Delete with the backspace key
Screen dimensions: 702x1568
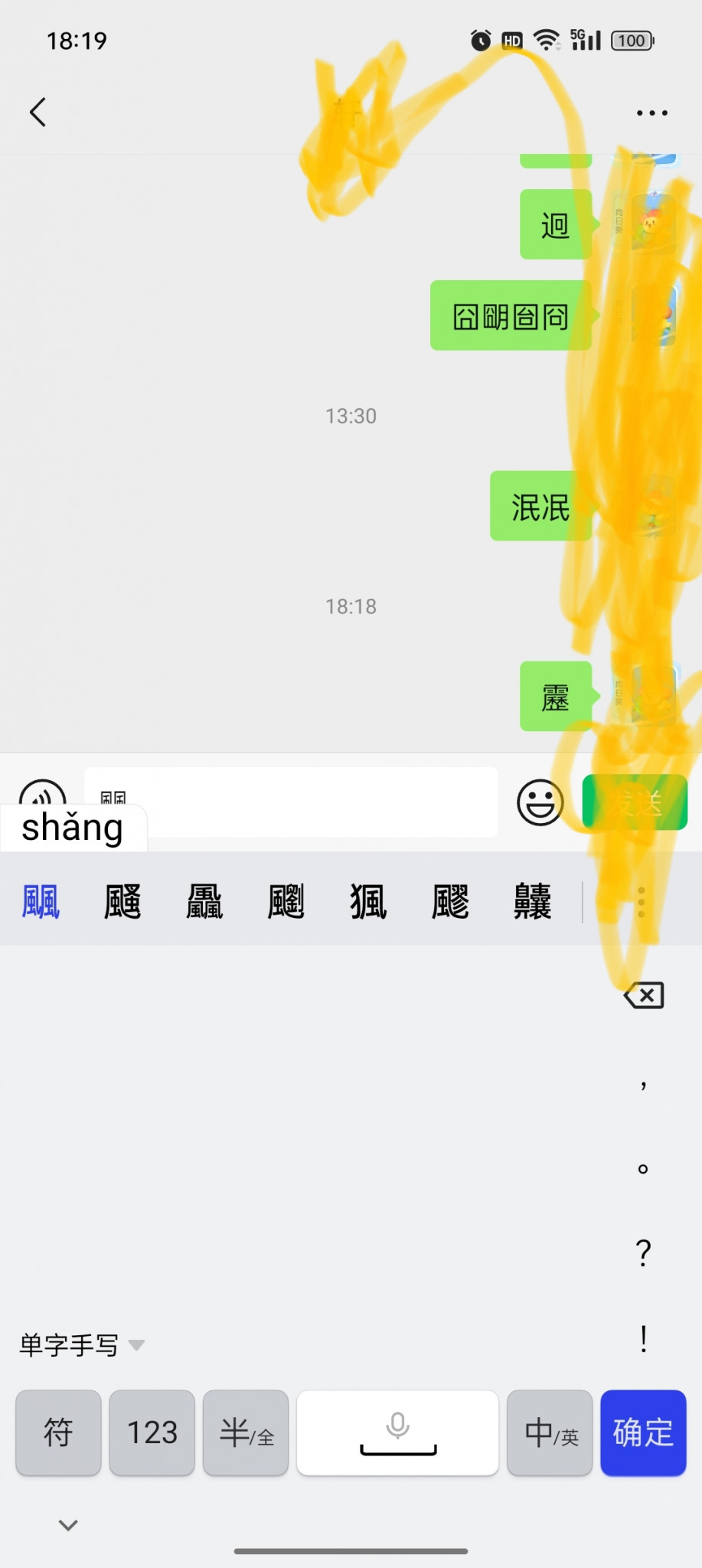(644, 995)
